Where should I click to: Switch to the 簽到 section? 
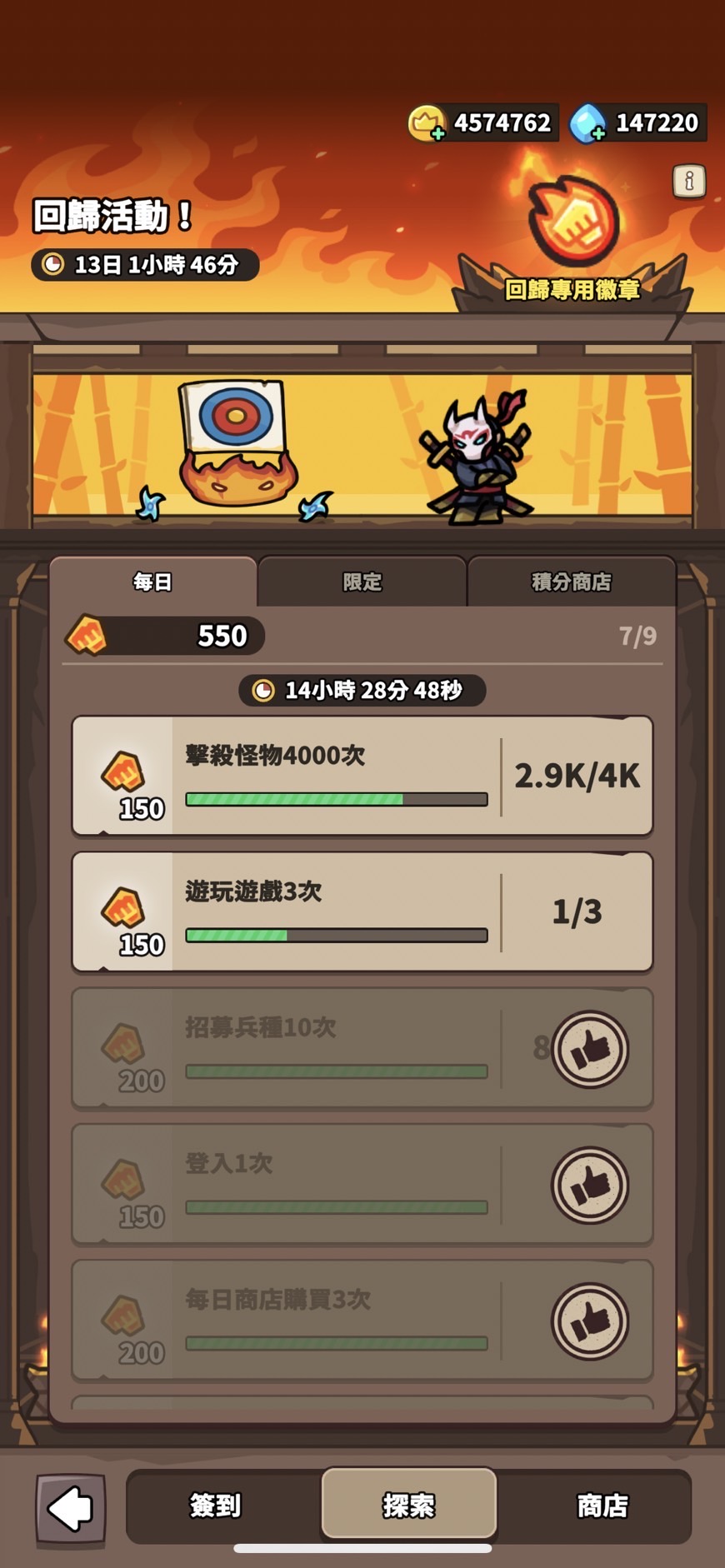coord(215,1506)
